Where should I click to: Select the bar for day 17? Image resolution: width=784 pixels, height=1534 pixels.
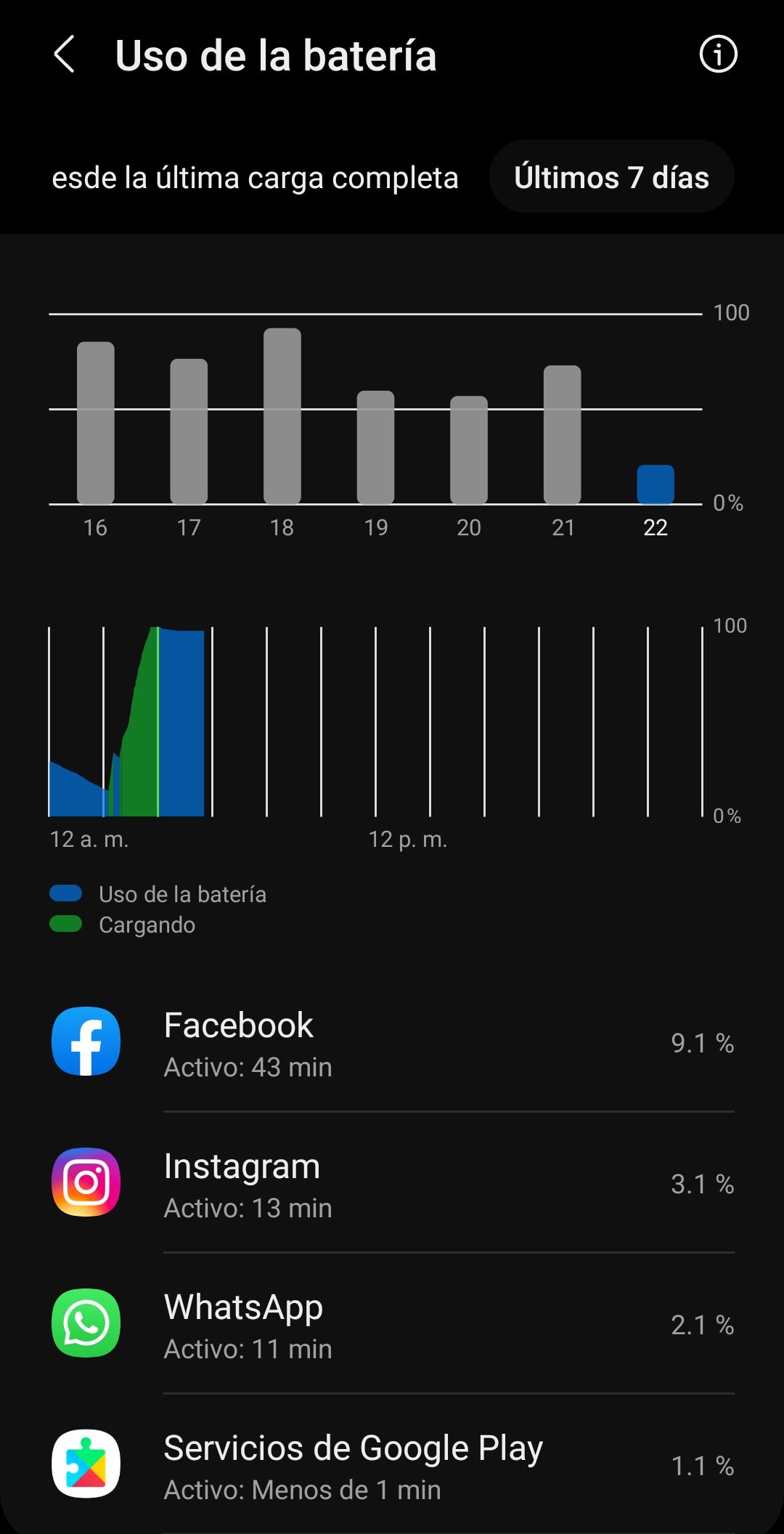click(189, 431)
